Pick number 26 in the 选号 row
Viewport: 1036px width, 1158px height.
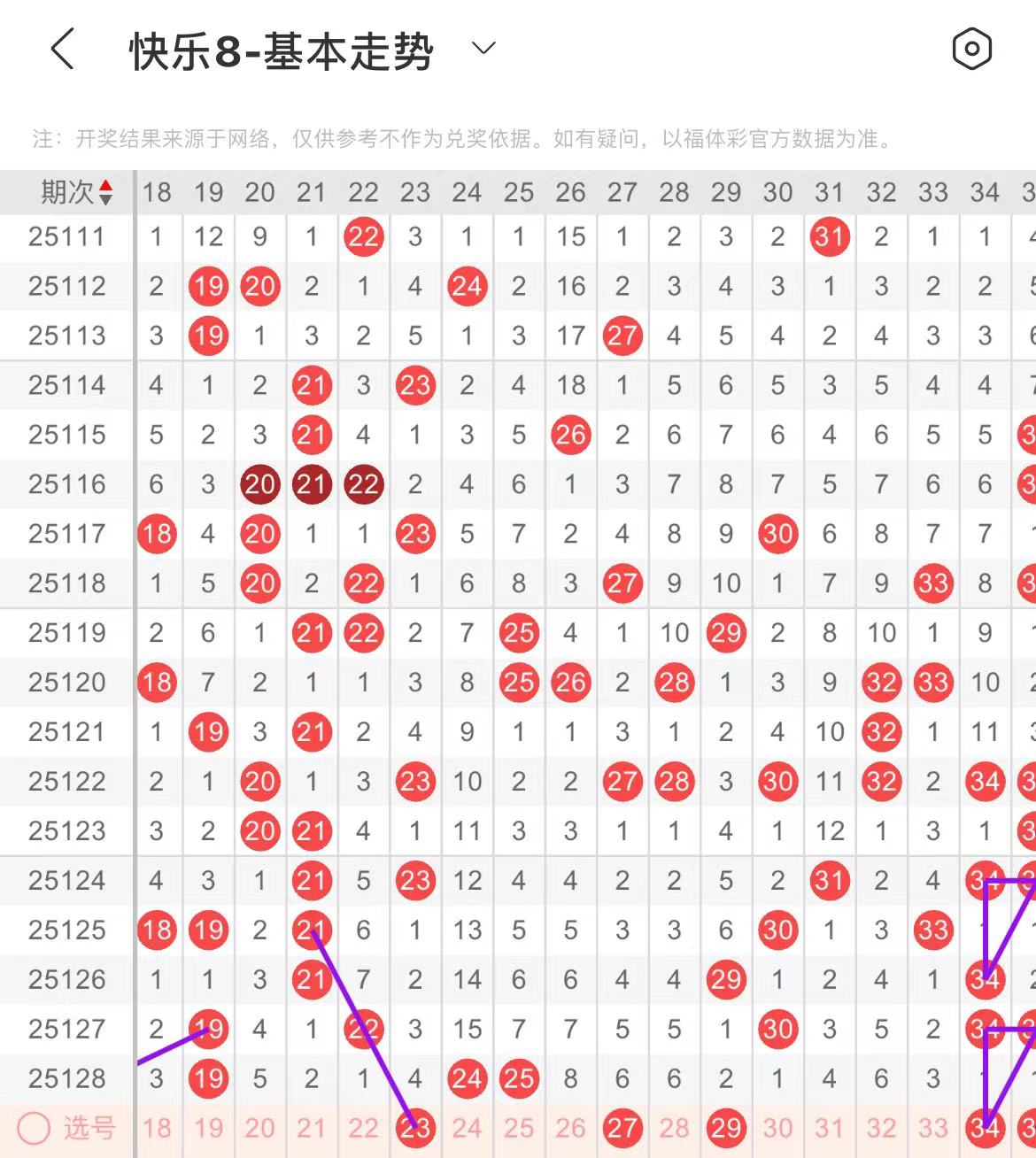point(570,1128)
